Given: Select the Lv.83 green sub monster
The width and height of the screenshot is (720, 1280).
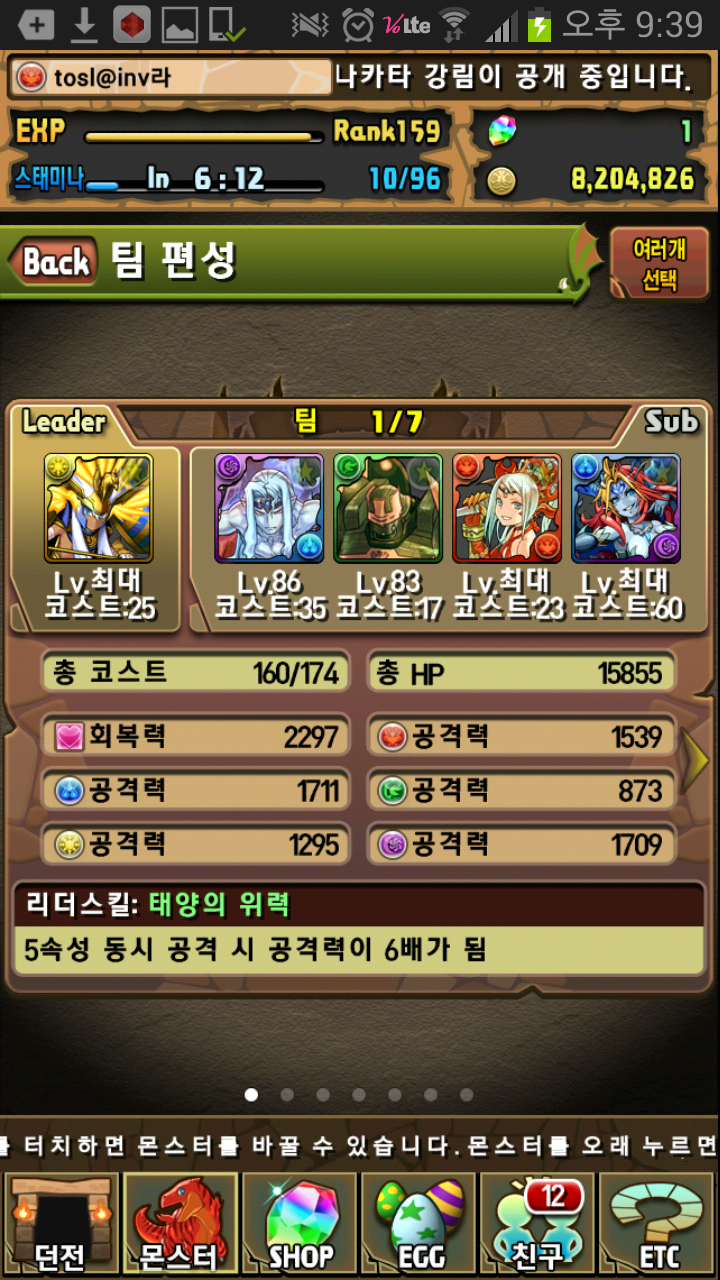Looking at the screenshot, I should (387, 508).
